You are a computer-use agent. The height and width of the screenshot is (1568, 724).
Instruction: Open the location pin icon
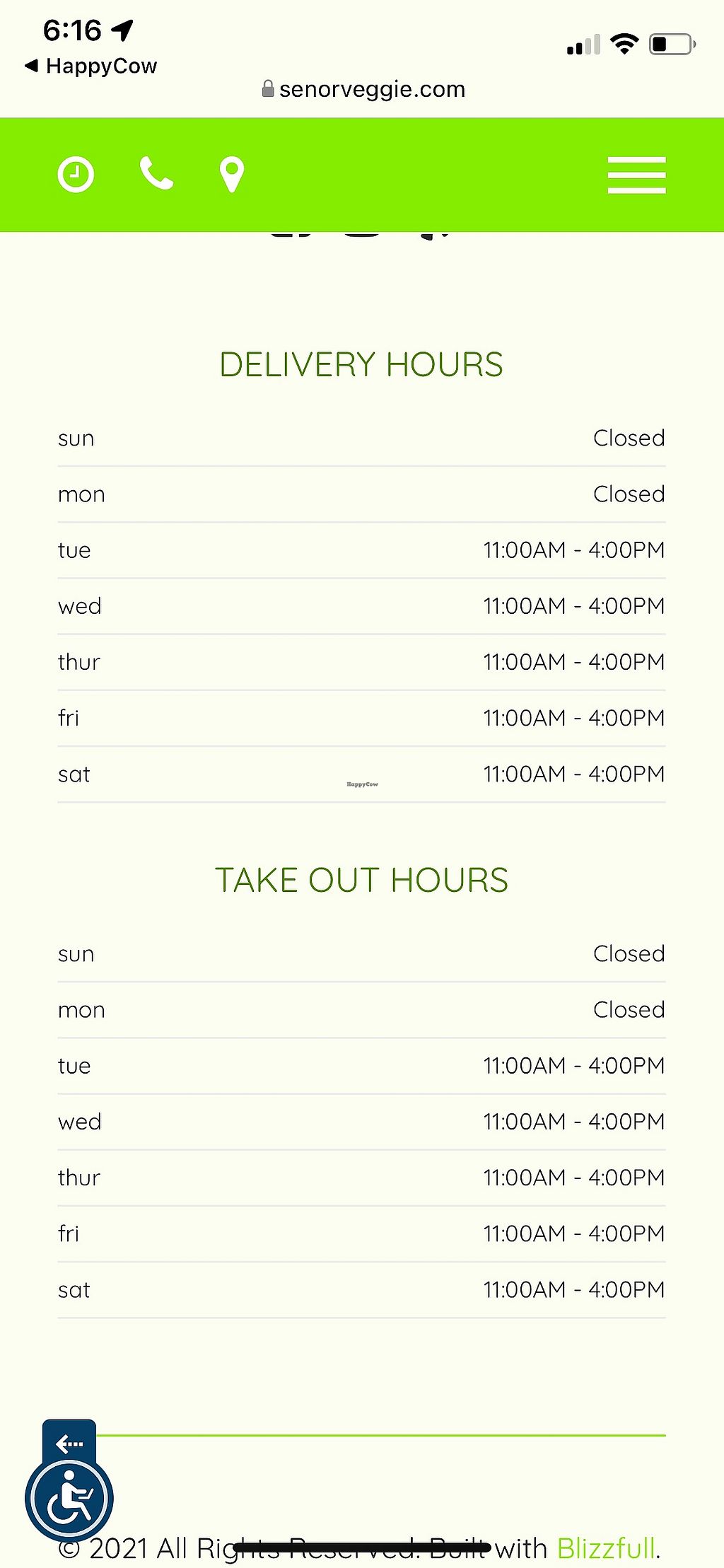click(232, 175)
